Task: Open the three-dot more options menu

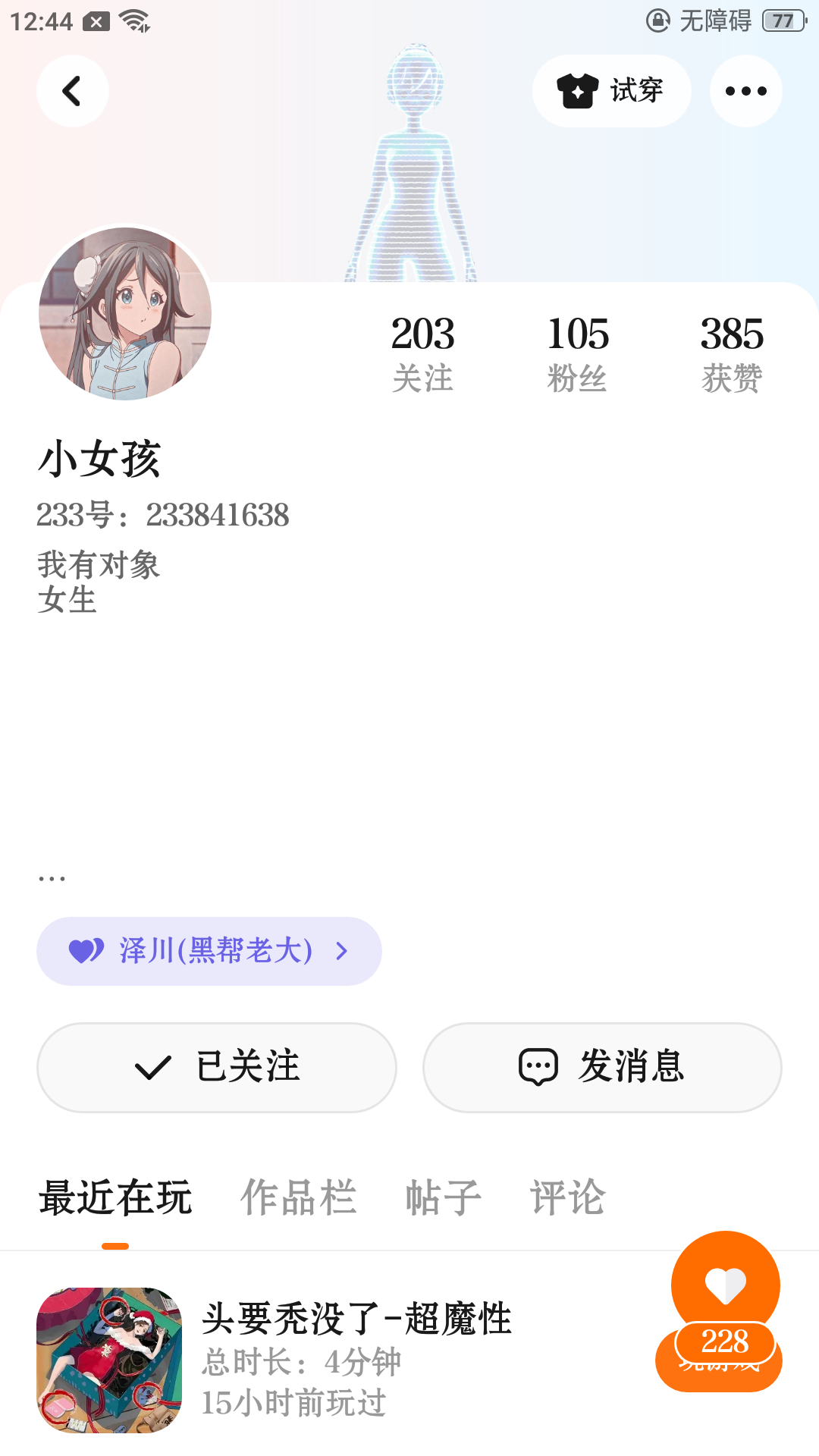Action: [745, 91]
